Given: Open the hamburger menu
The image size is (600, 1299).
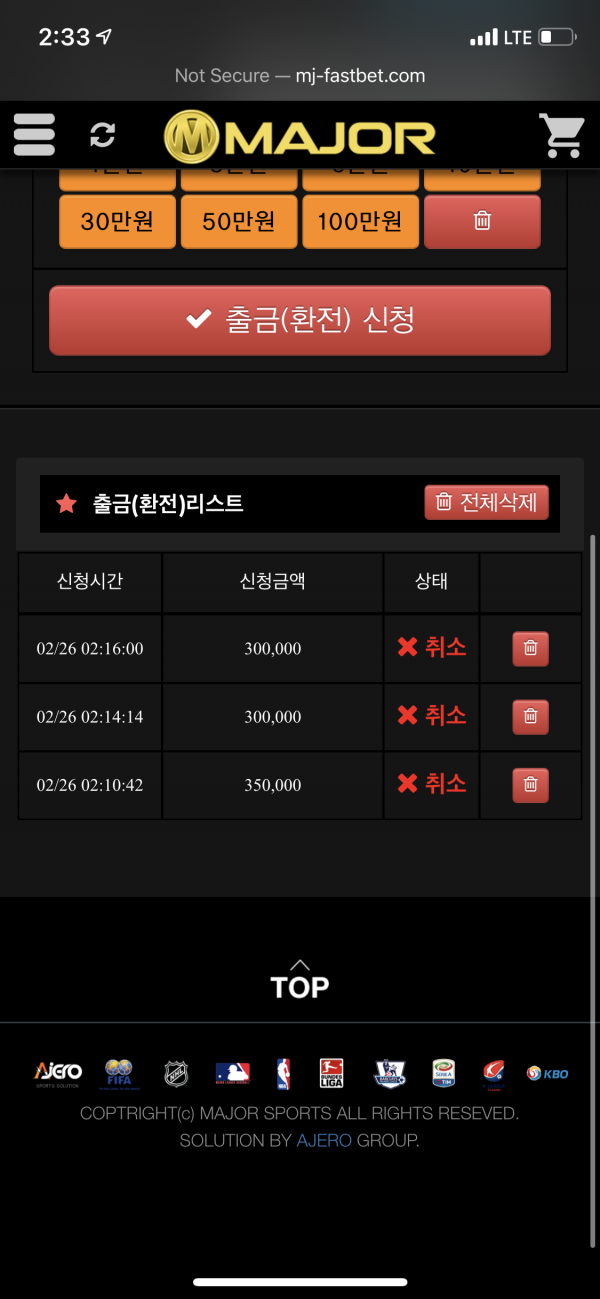Looking at the screenshot, I should 34,135.
